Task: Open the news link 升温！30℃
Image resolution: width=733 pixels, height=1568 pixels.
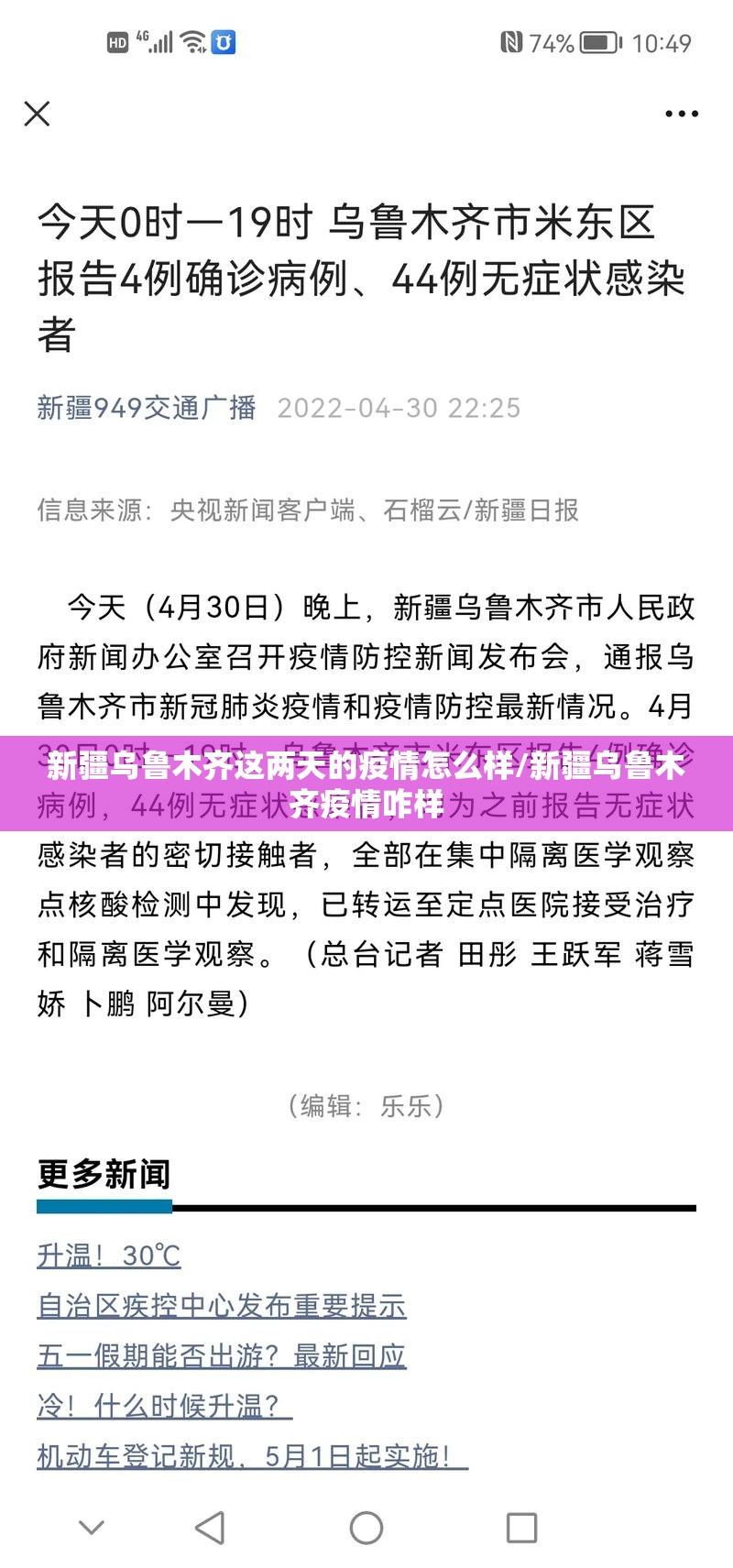Action: click(x=109, y=1255)
